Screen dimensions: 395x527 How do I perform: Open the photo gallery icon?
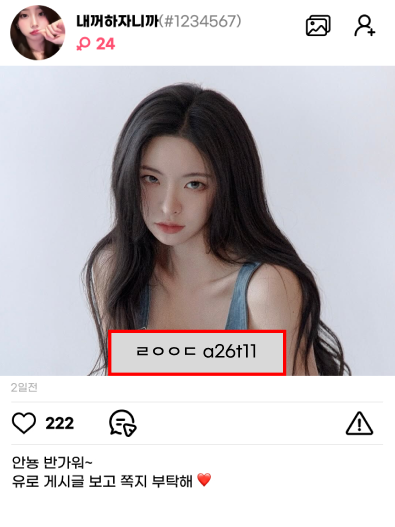(x=318, y=25)
